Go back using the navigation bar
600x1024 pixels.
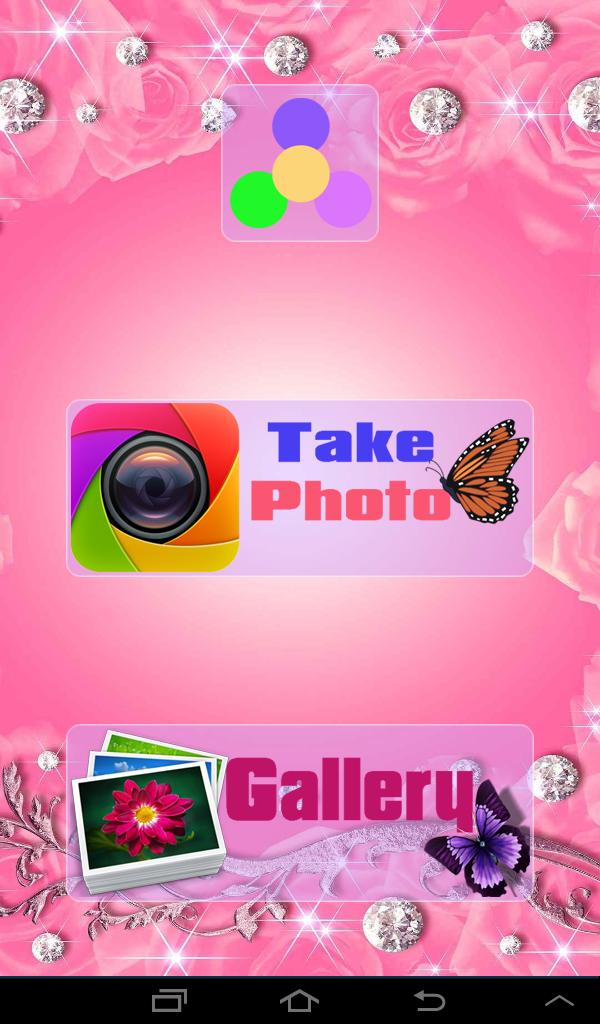coord(429,1000)
